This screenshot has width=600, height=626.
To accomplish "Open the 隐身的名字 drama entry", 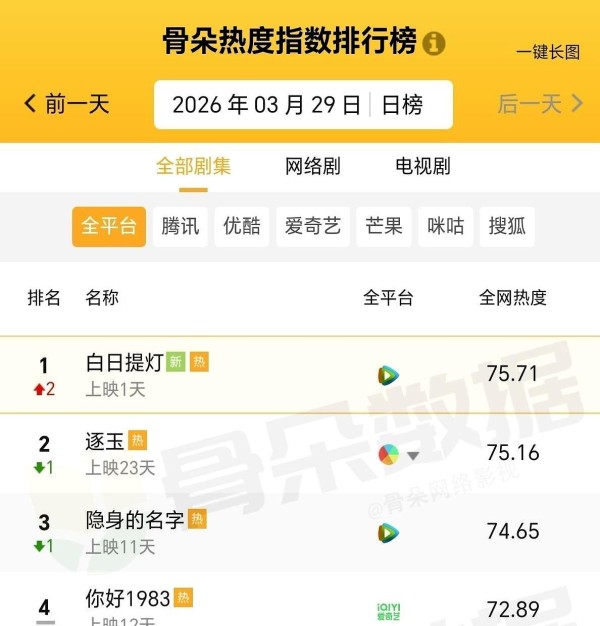I will [135, 521].
